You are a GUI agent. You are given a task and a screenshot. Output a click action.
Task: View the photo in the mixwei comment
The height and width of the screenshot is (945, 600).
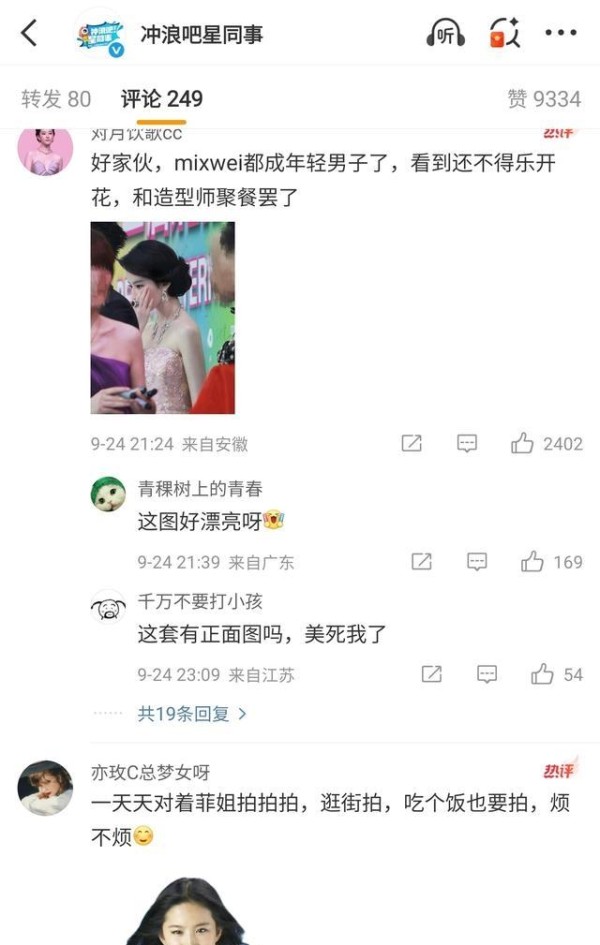tap(163, 318)
